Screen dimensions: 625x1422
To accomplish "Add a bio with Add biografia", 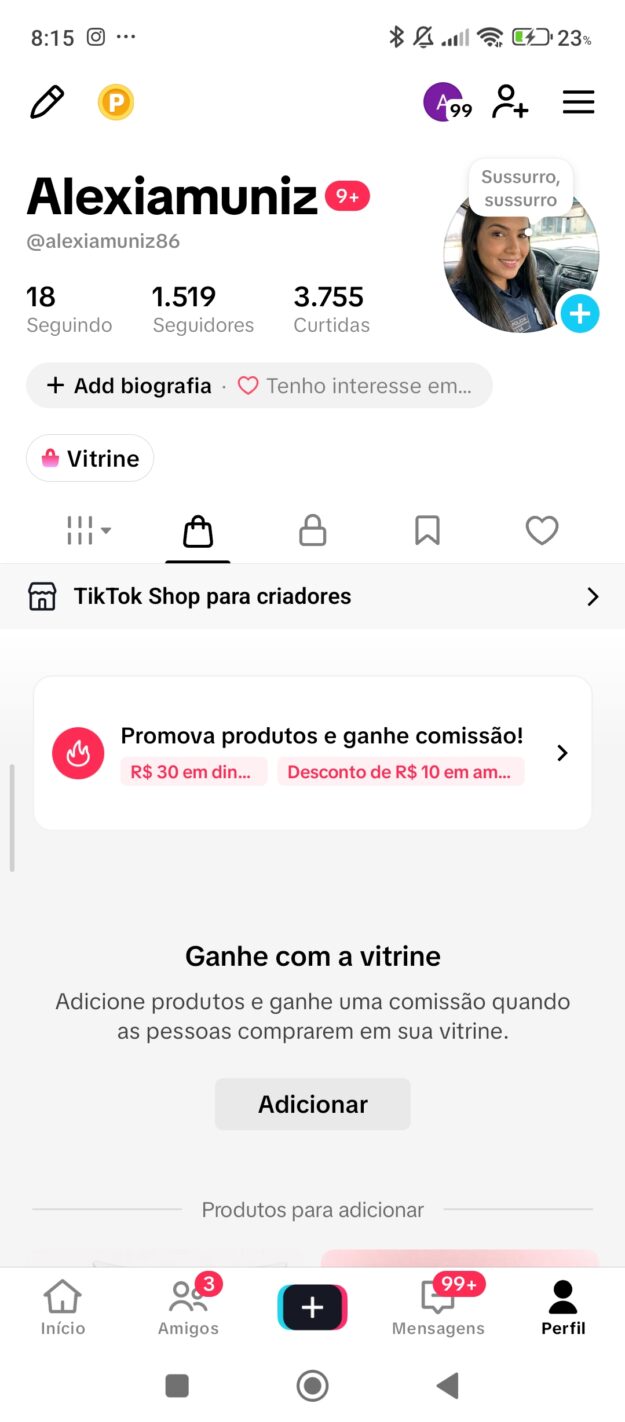I will click(129, 386).
